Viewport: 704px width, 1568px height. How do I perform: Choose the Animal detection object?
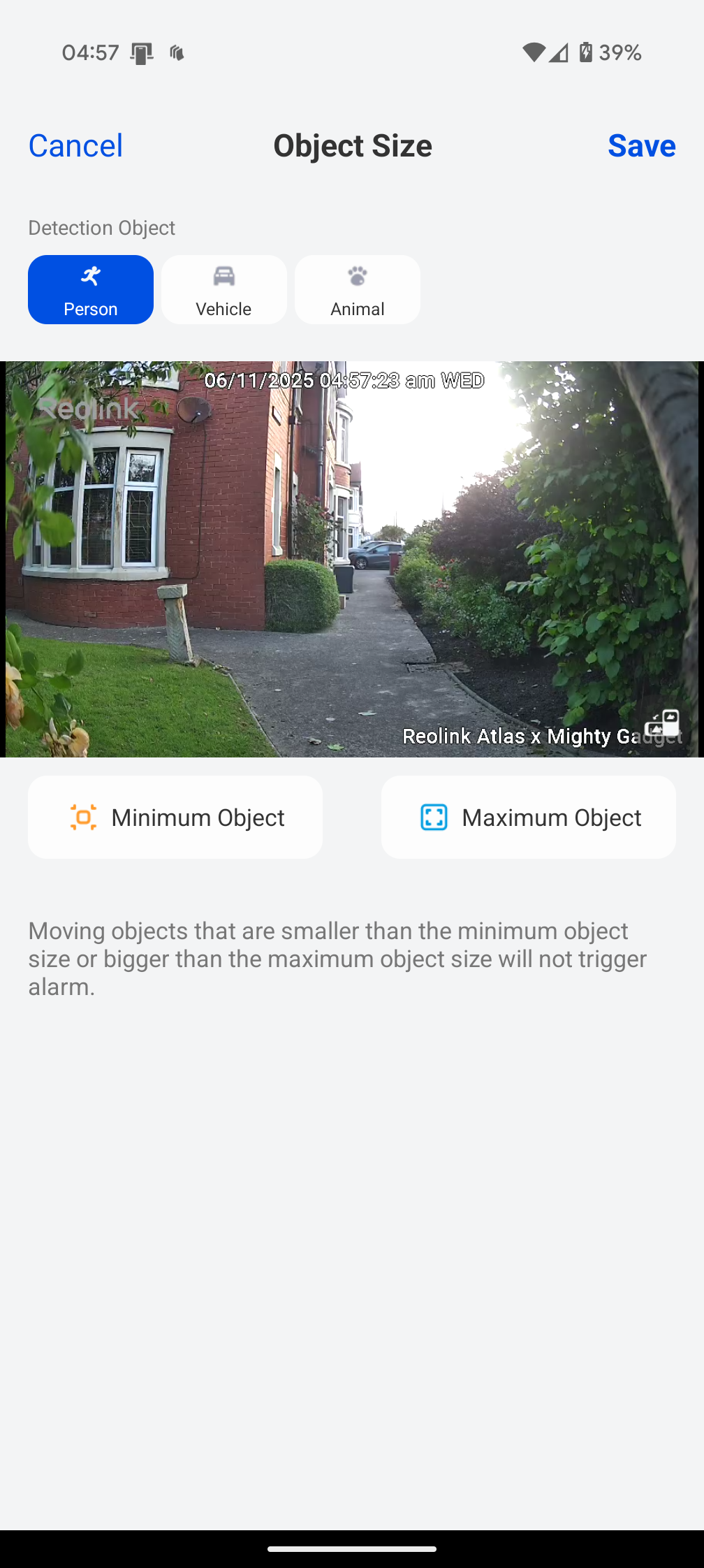pos(357,290)
